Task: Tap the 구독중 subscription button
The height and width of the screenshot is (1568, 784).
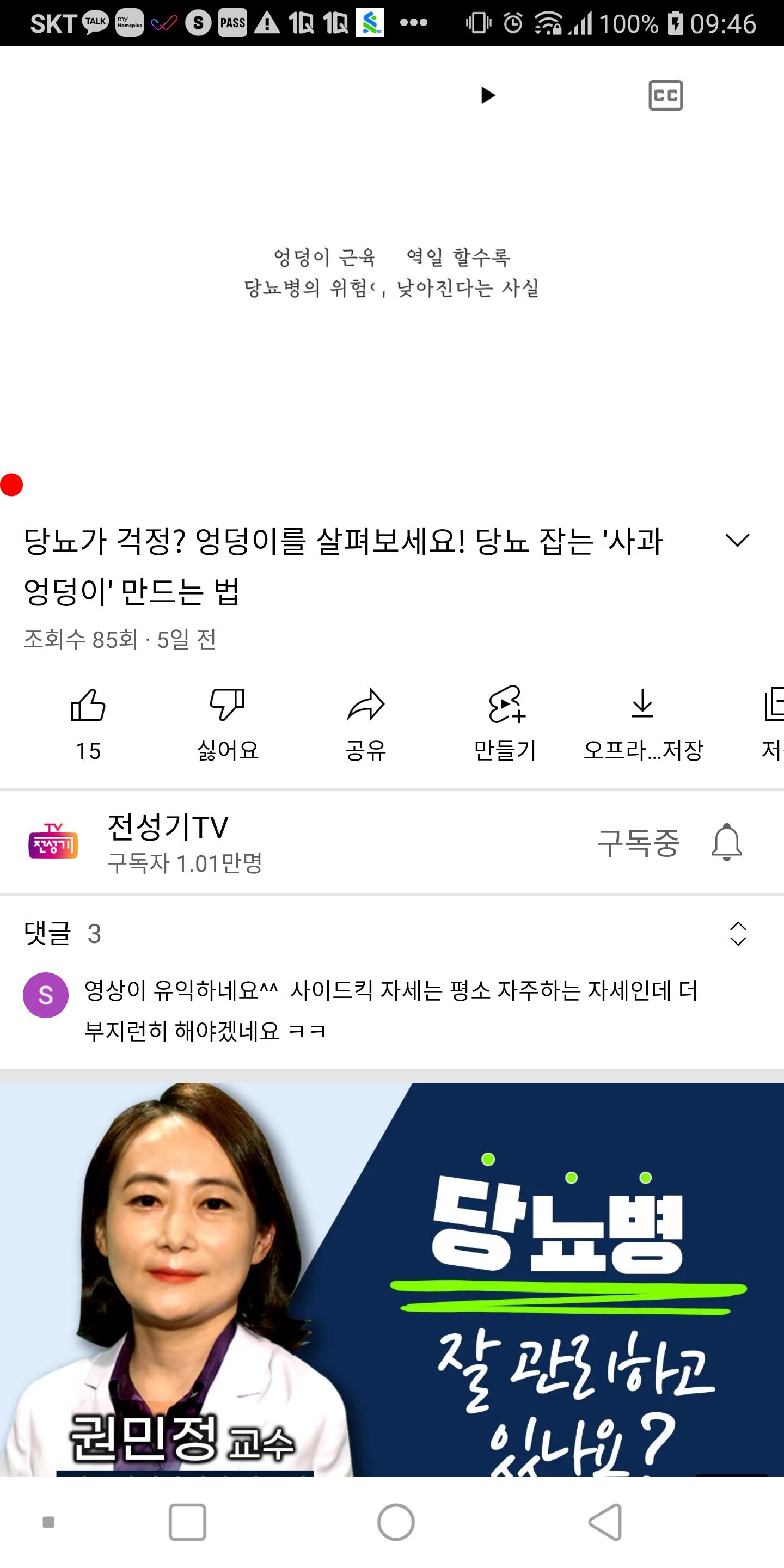Action: (638, 843)
